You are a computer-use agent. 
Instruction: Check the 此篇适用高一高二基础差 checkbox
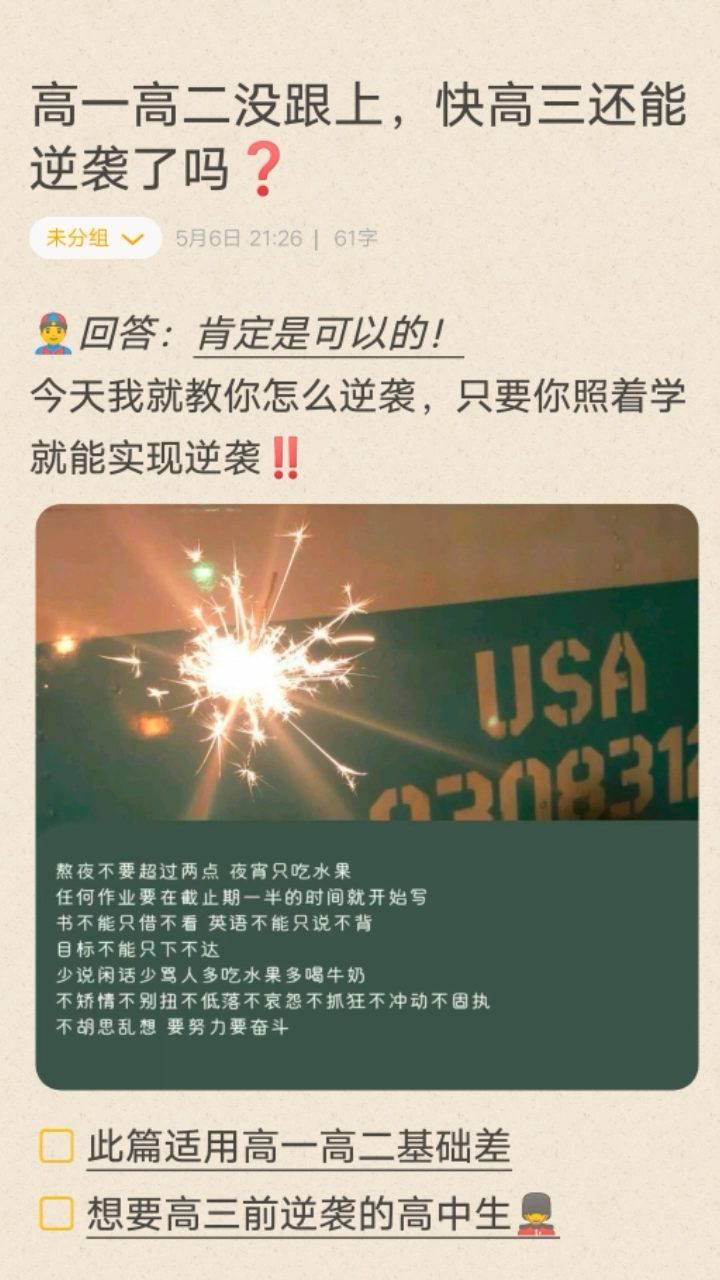[x=56, y=1146]
